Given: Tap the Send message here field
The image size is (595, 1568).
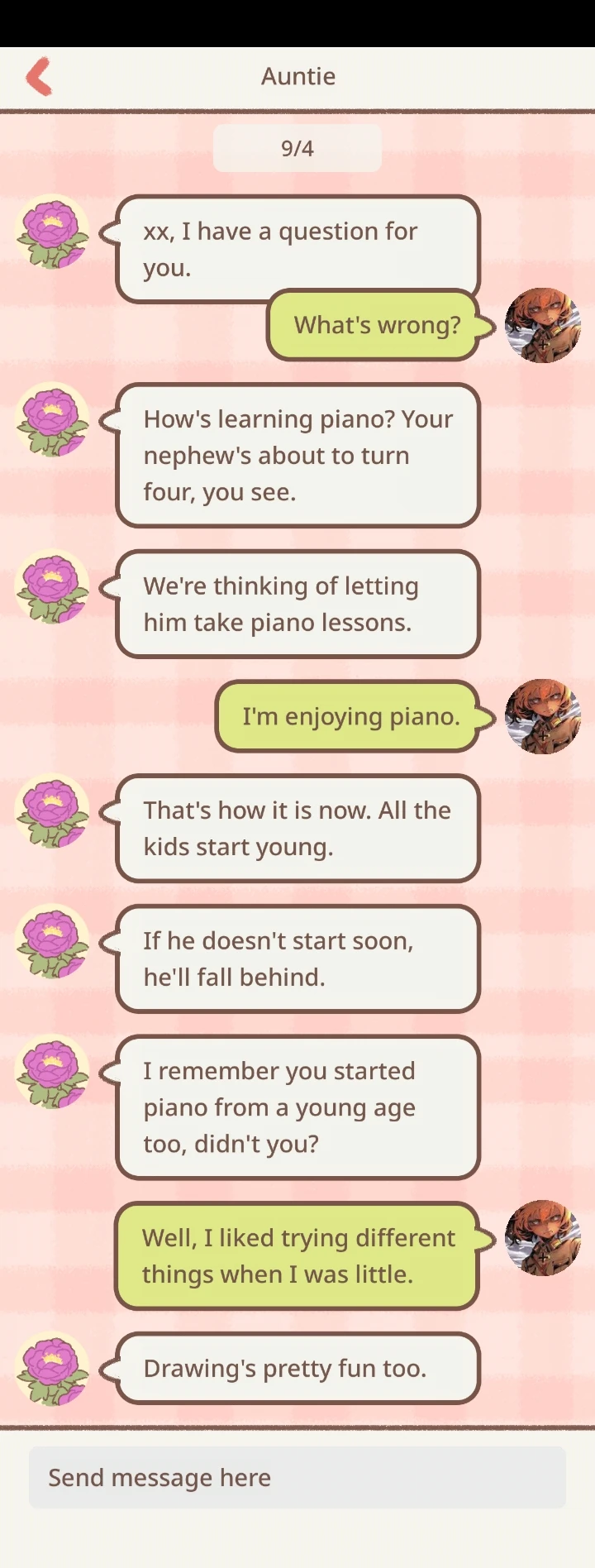Looking at the screenshot, I should (x=297, y=1477).
